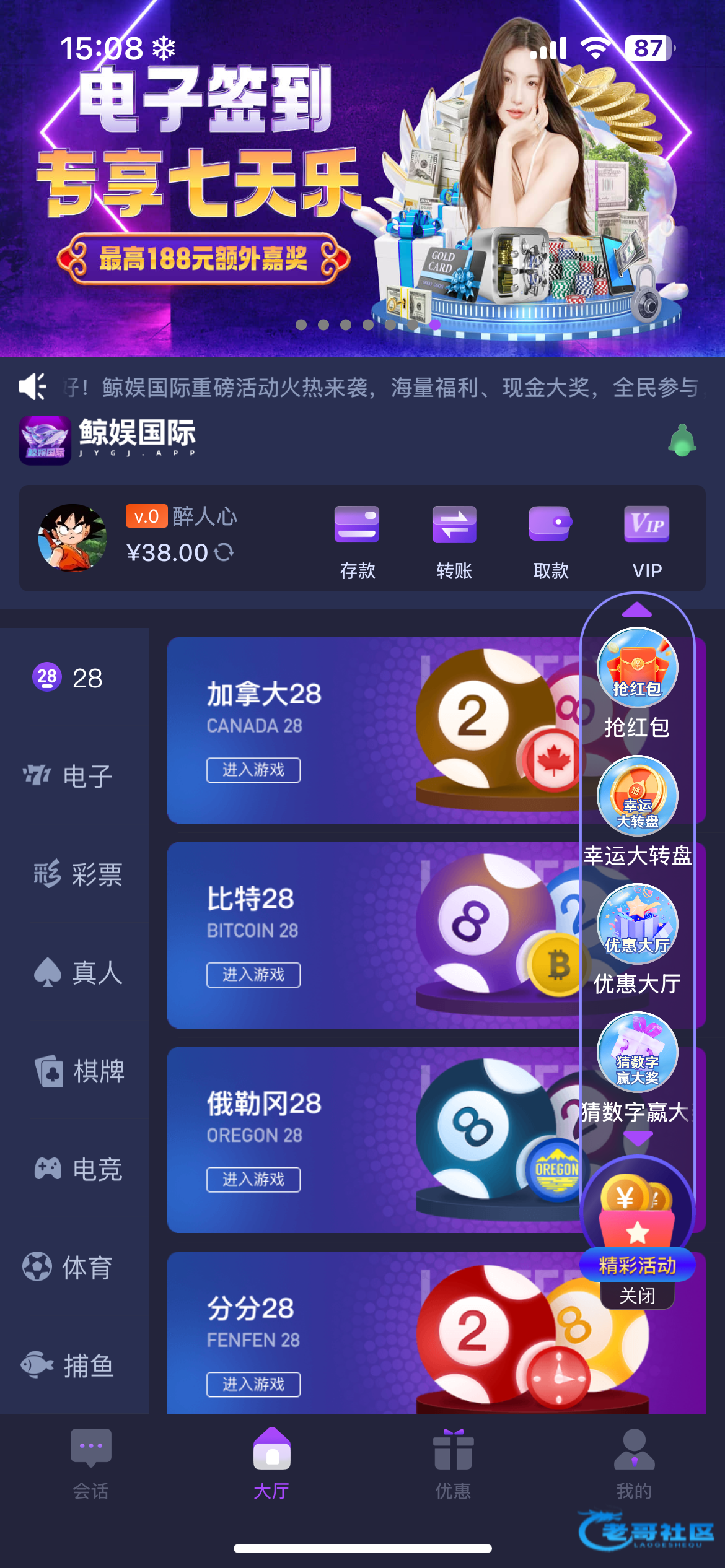
Task: Select the 棋牌 category
Action: 79,1071
